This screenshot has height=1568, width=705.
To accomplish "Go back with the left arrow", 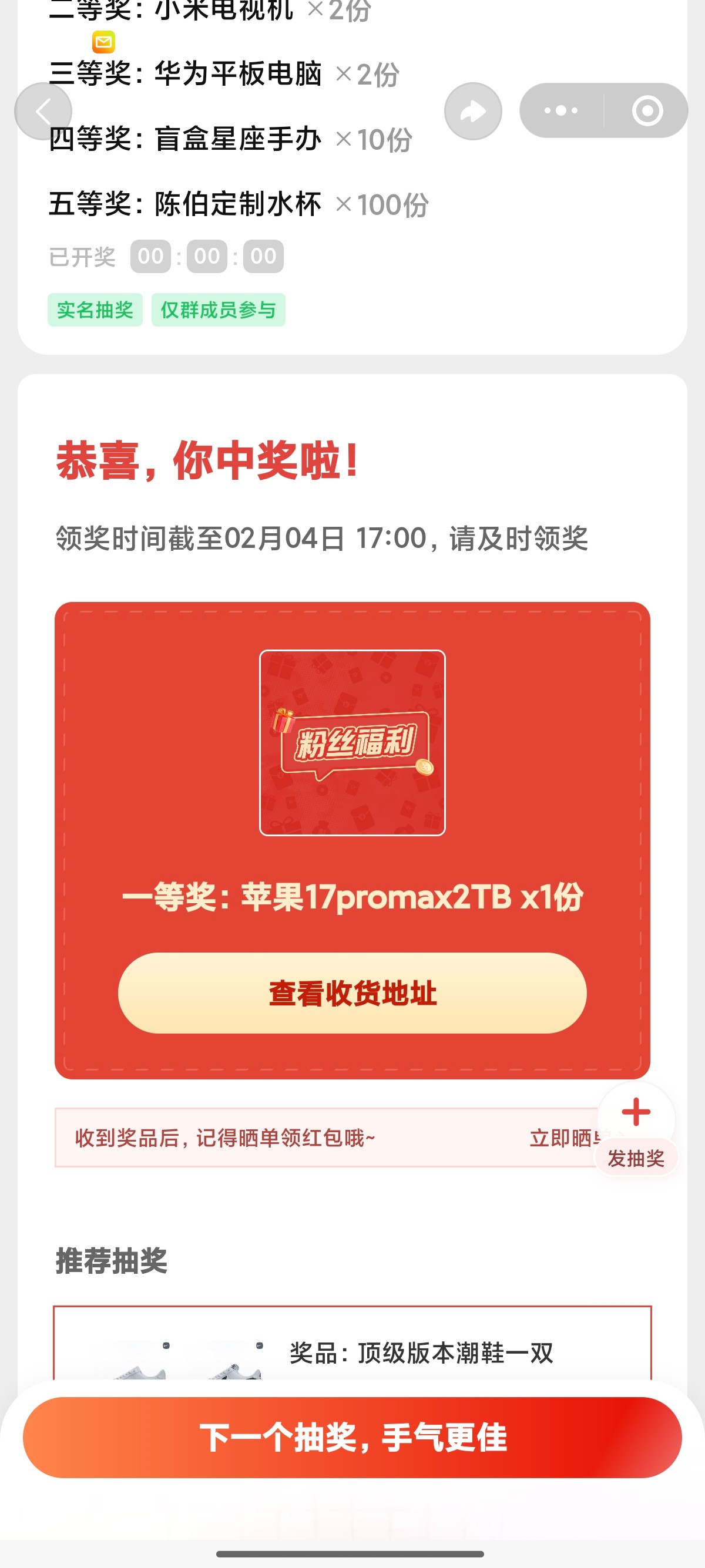I will click(43, 112).
